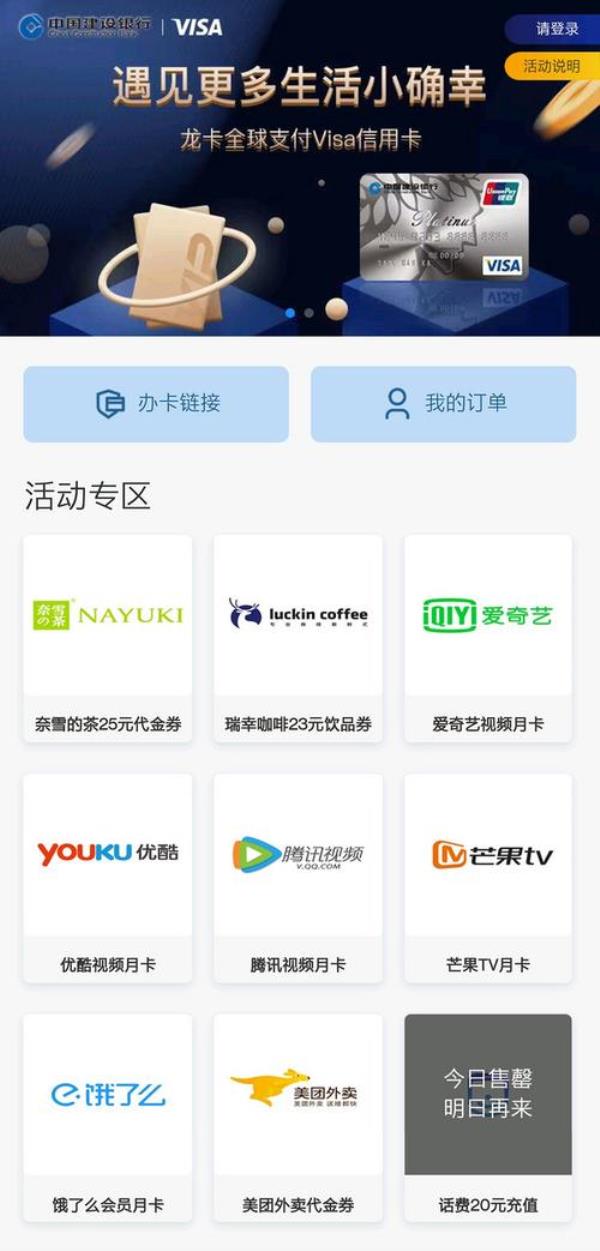Tap the sold-out 话费20元充值 card

coord(488,1117)
